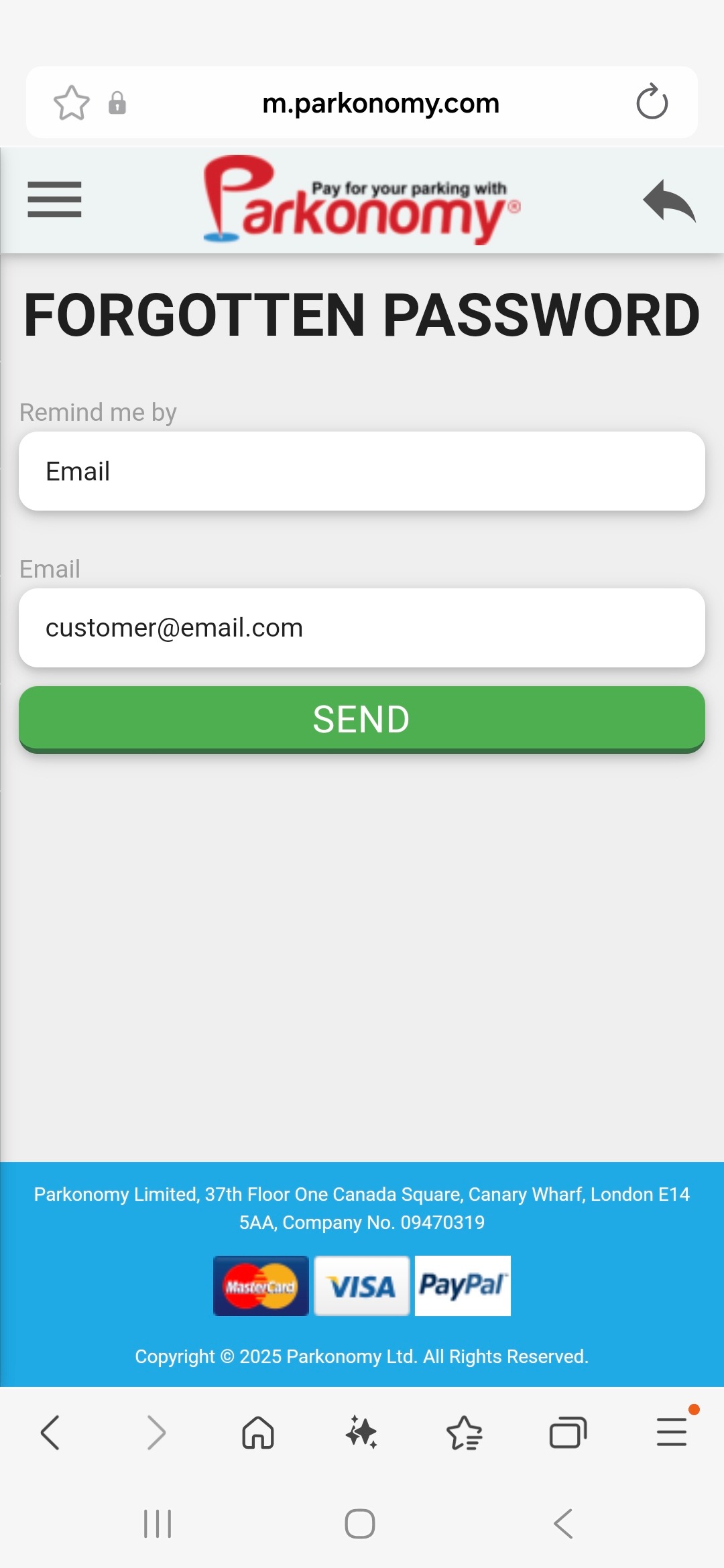The width and height of the screenshot is (724, 1568).
Task: Go back in browser history
Action: click(x=51, y=1433)
